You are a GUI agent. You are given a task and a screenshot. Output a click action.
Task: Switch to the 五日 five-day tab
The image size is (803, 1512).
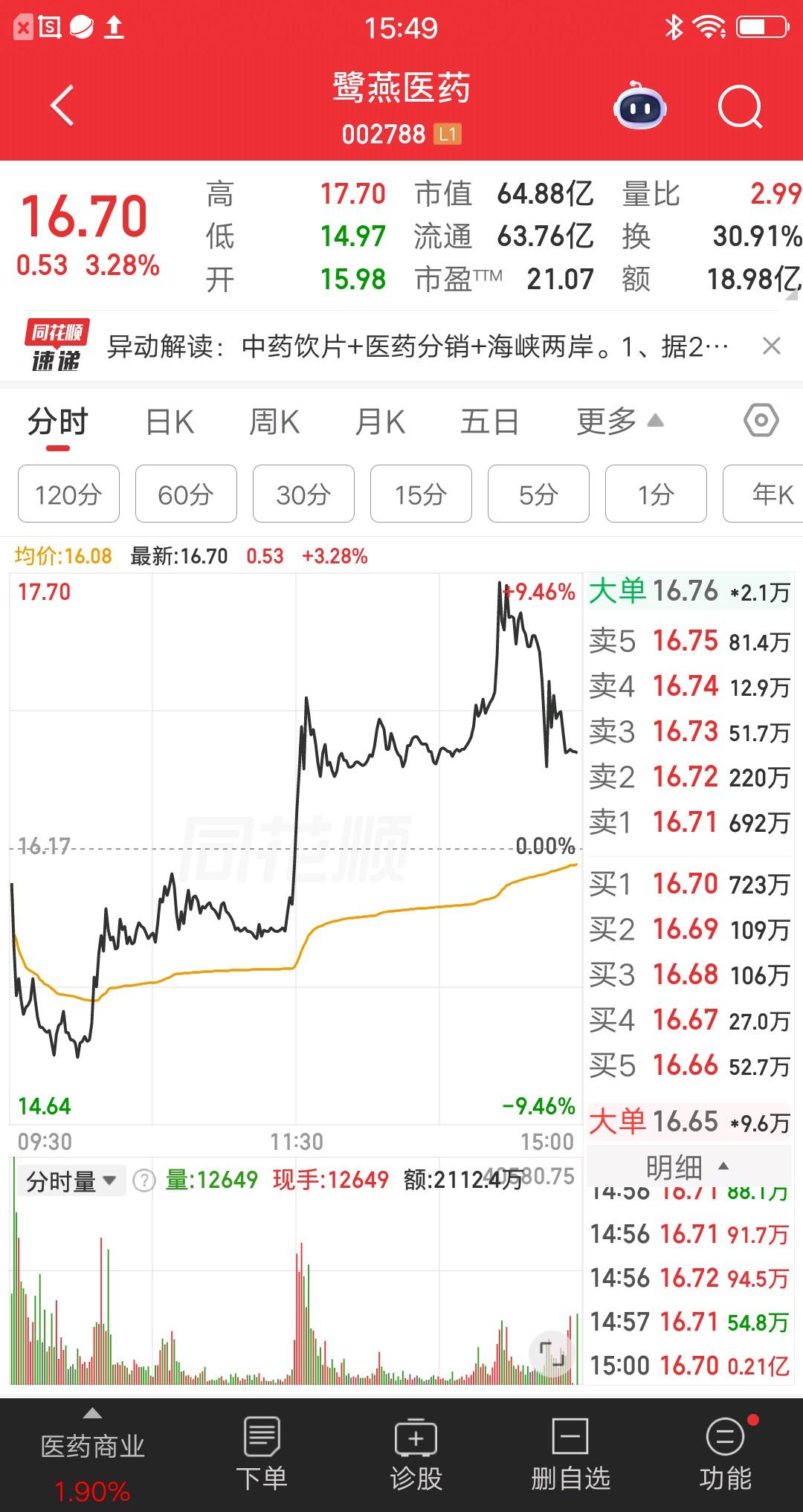488,421
